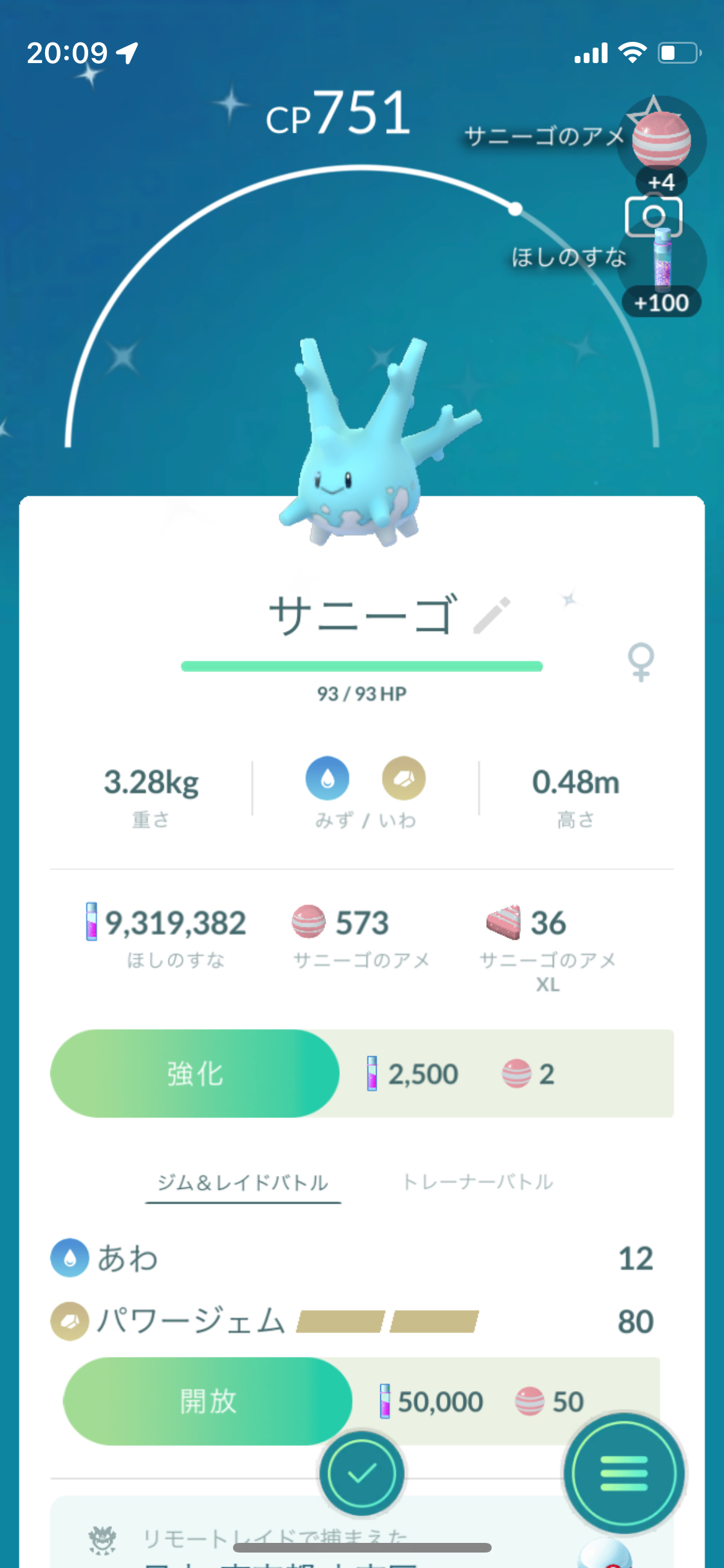This screenshot has height=1568, width=724.
Task: Close the Pokémon details with the check button
Action: (362, 1473)
